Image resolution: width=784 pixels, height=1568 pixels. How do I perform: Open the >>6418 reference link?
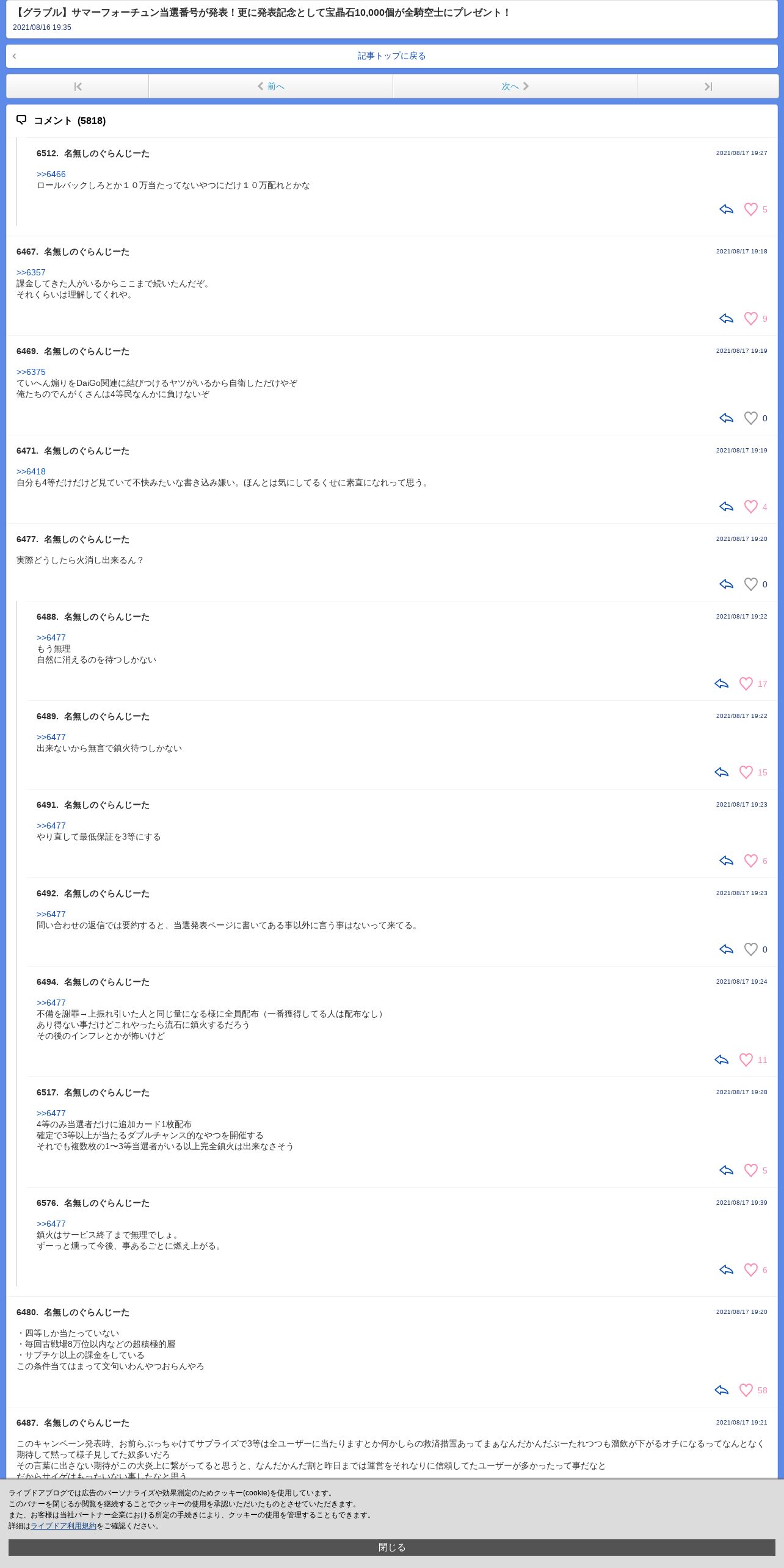[31, 471]
